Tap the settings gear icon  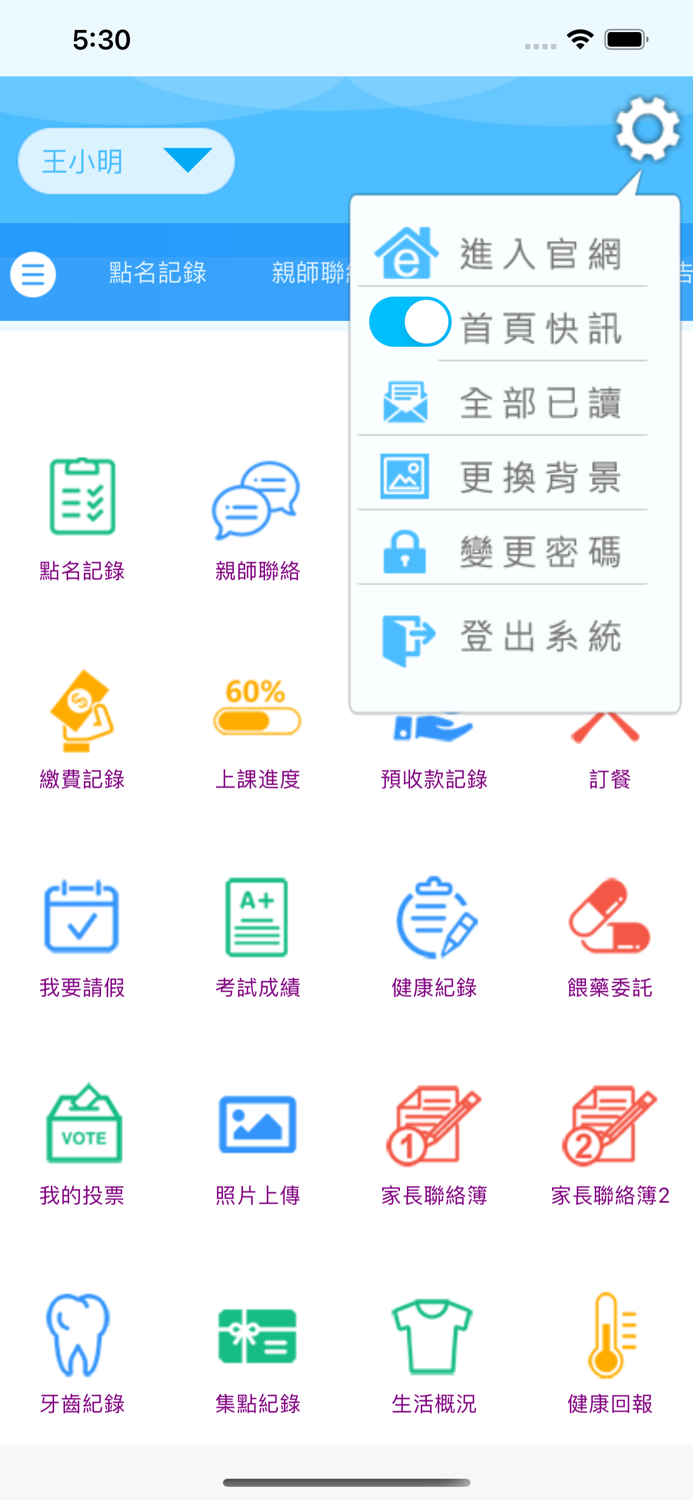click(x=647, y=130)
